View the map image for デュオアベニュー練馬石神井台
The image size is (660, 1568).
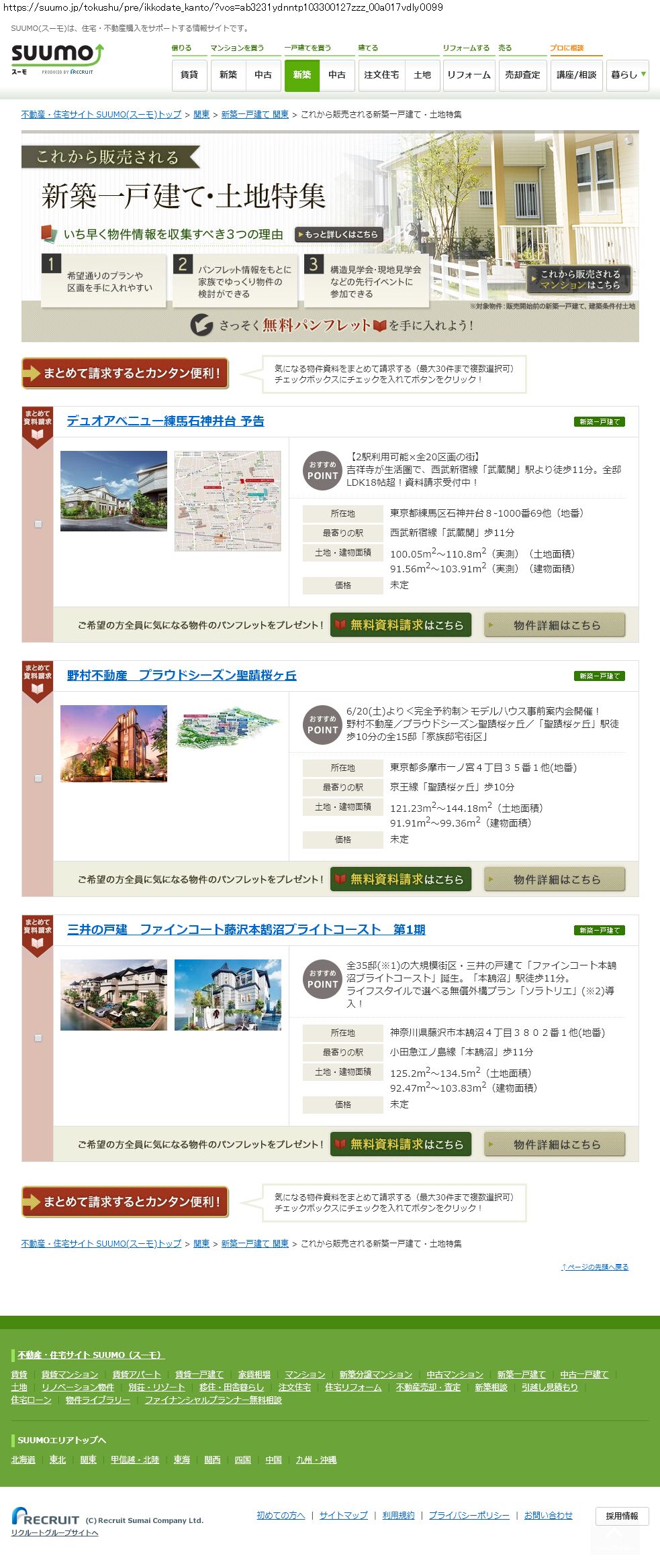coord(228,501)
